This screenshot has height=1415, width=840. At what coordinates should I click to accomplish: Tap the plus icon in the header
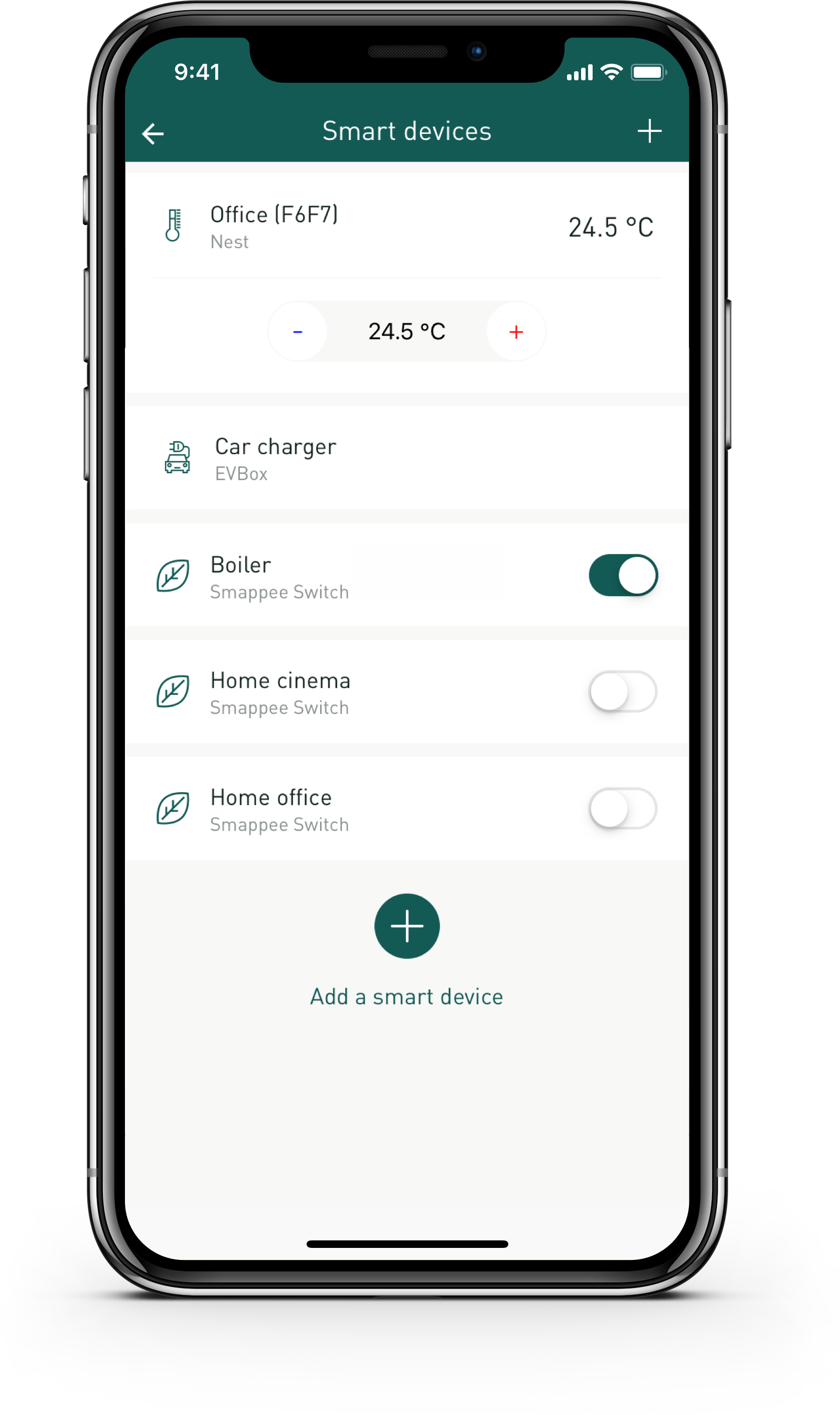tap(650, 131)
